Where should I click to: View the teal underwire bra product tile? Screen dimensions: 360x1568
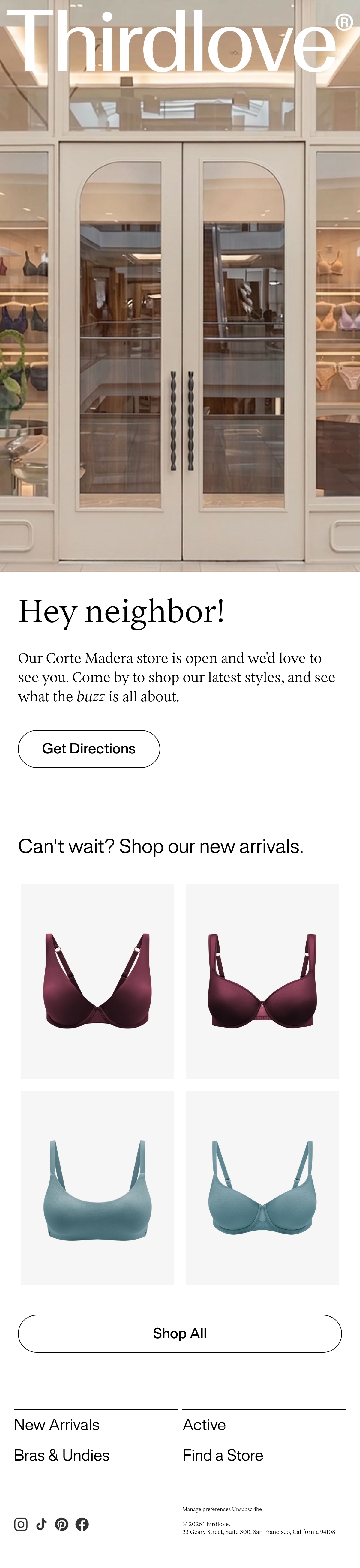pos(262,1188)
